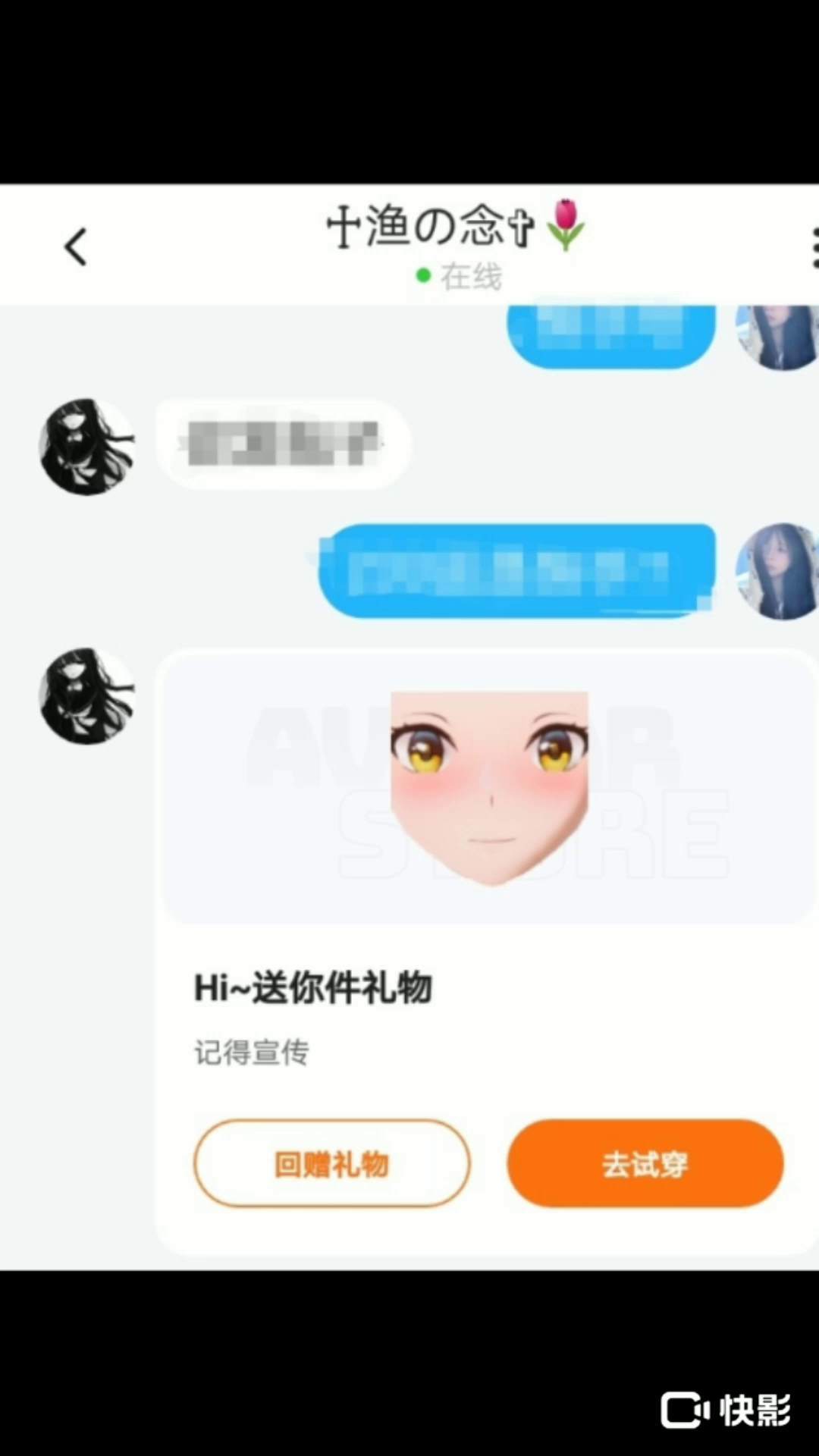
Task: Open sender's avatar beside the gift card
Action: (86, 696)
